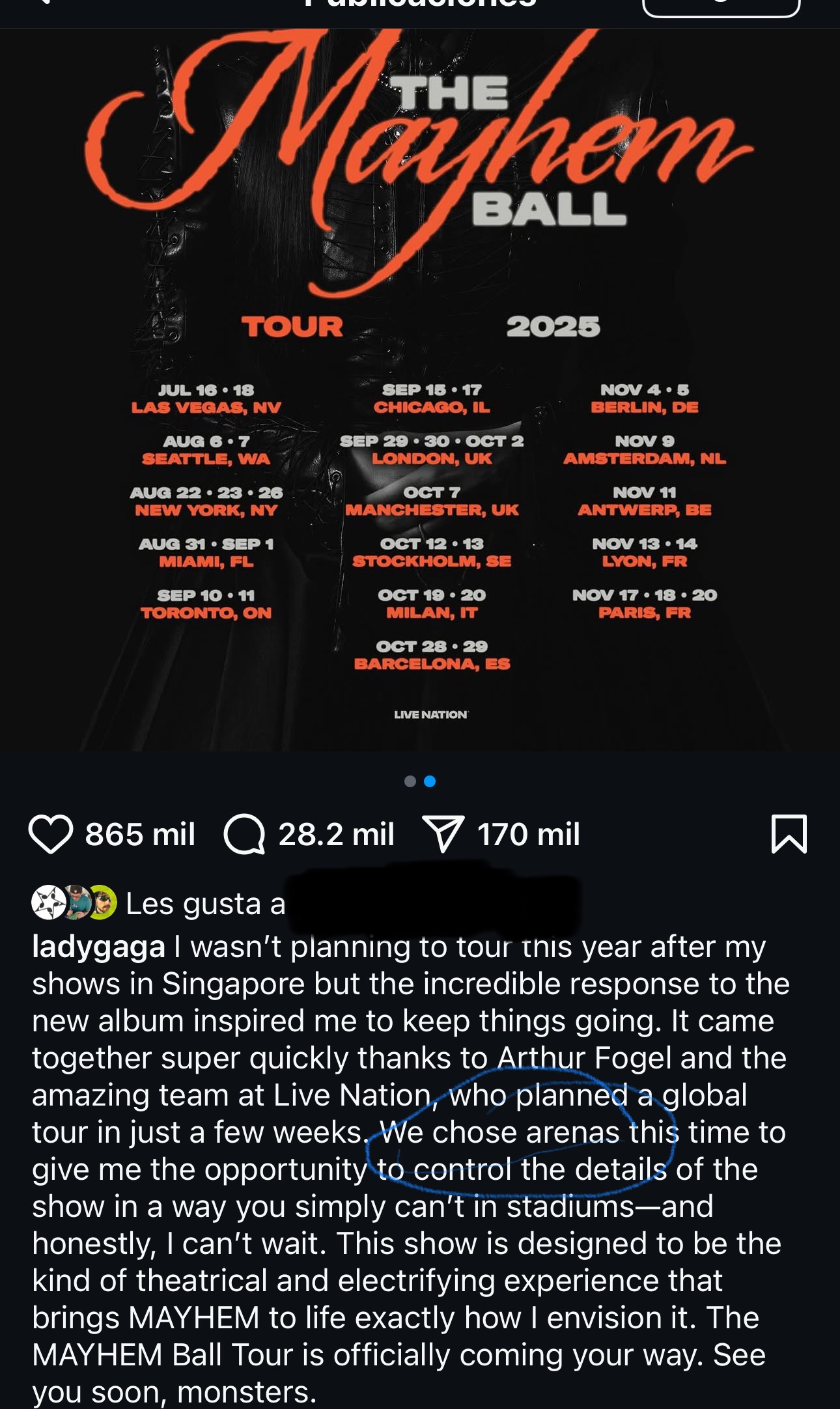The width and height of the screenshot is (840, 1409).
Task: Jump to the first carousel page dot
Action: point(410,781)
